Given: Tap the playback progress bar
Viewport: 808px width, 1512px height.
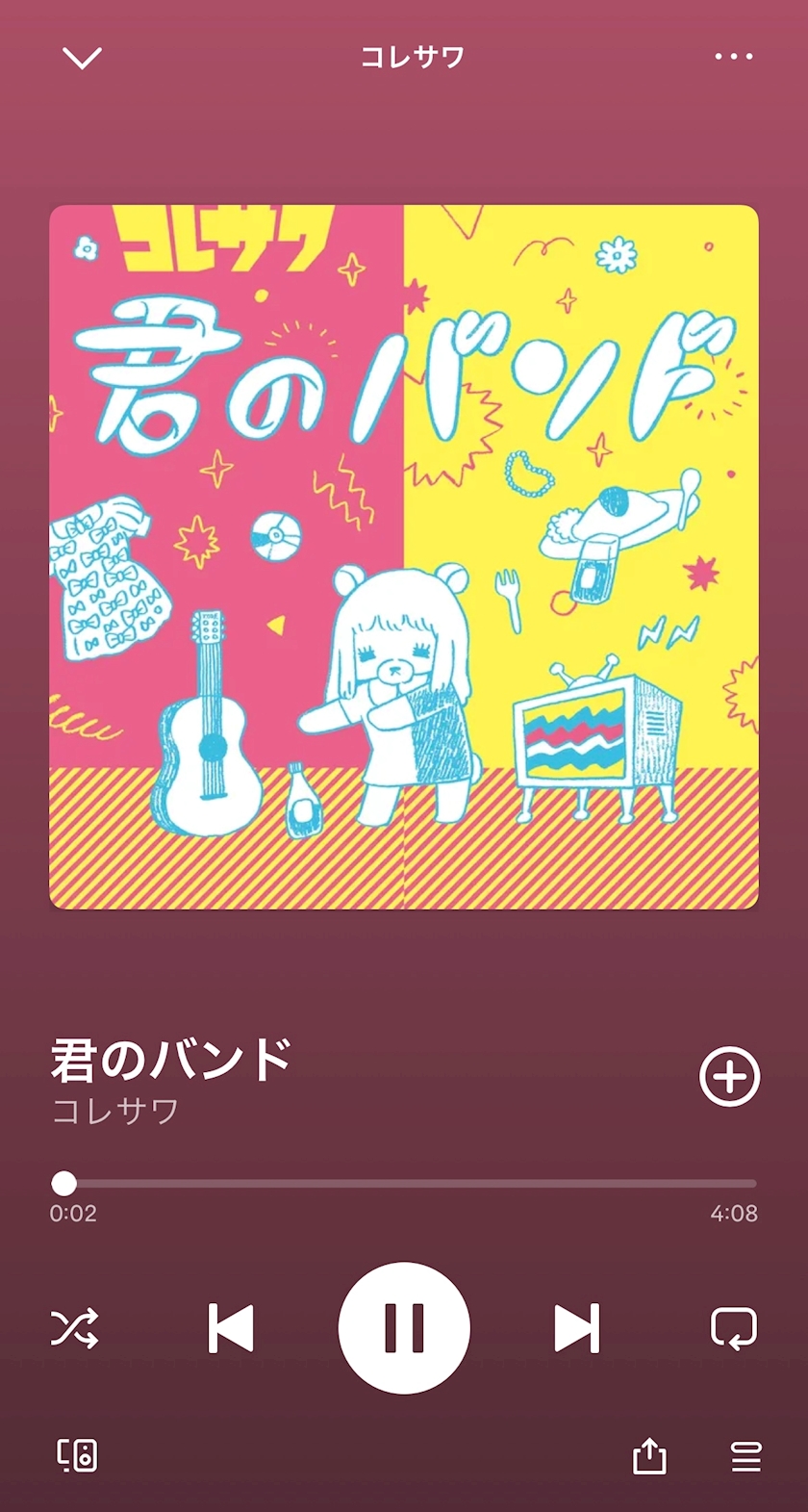Looking at the screenshot, I should click(404, 1183).
